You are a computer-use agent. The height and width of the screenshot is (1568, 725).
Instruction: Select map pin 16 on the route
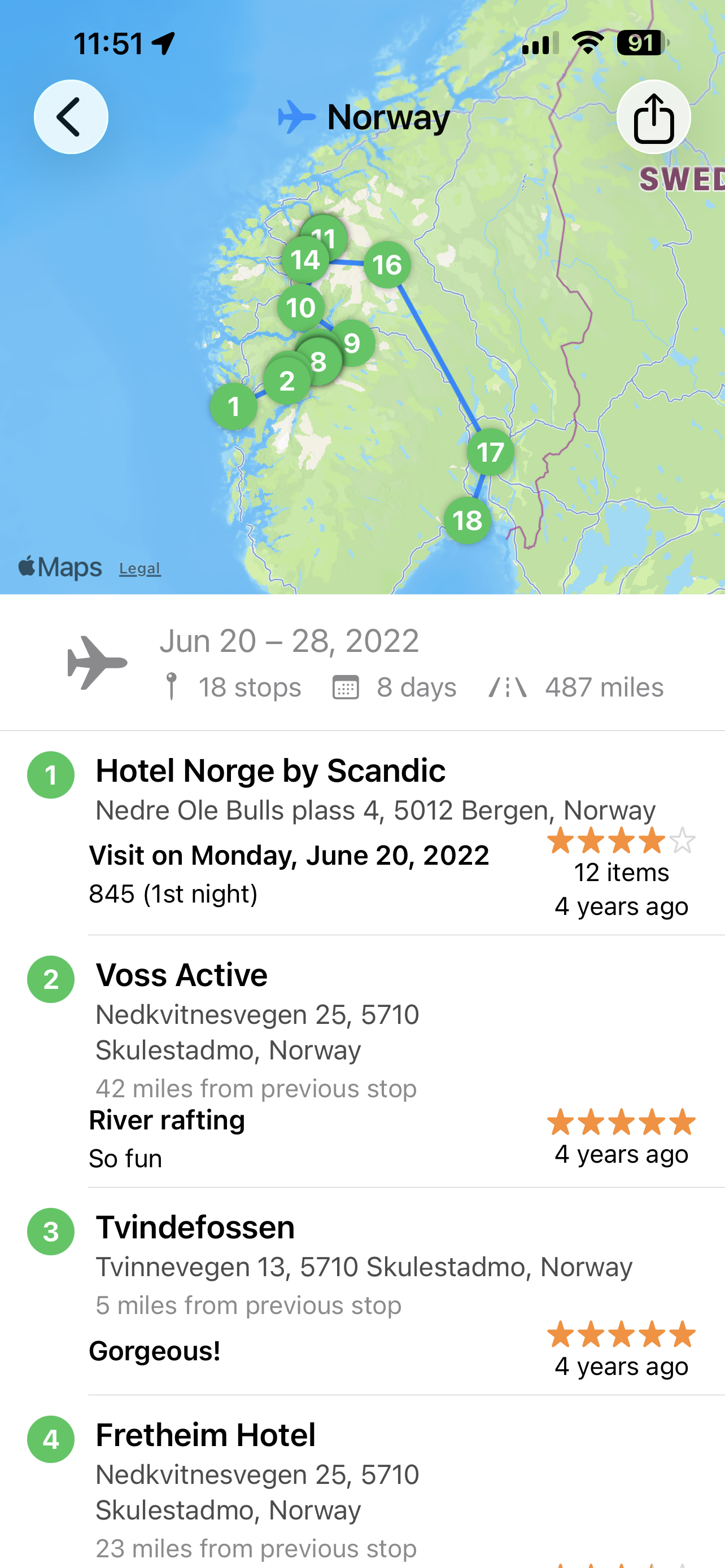tap(387, 264)
